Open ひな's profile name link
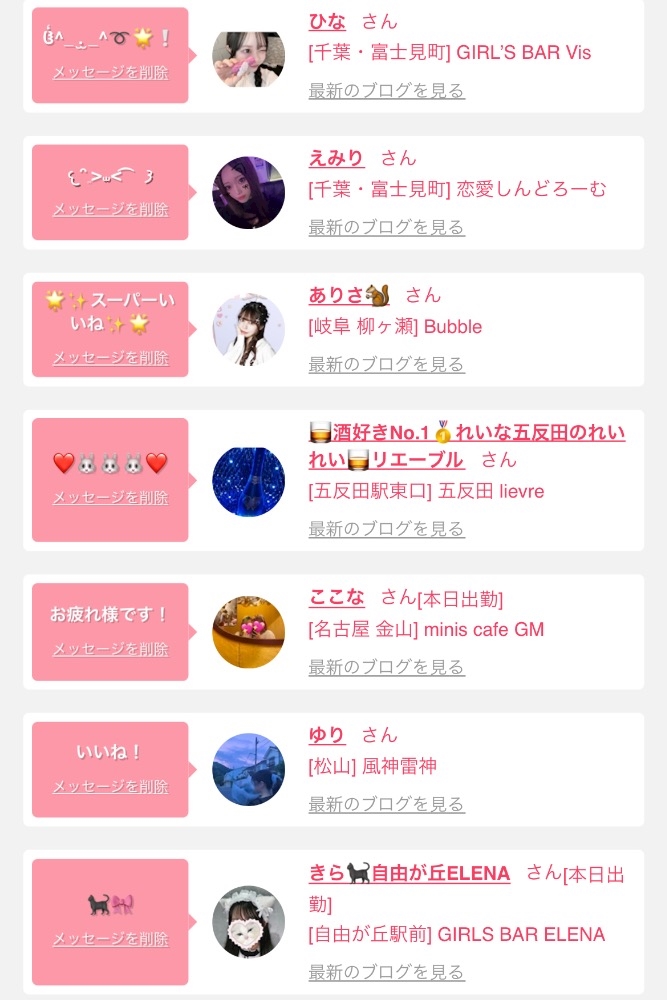Screen dimensions: 667x1000 click(x=327, y=21)
